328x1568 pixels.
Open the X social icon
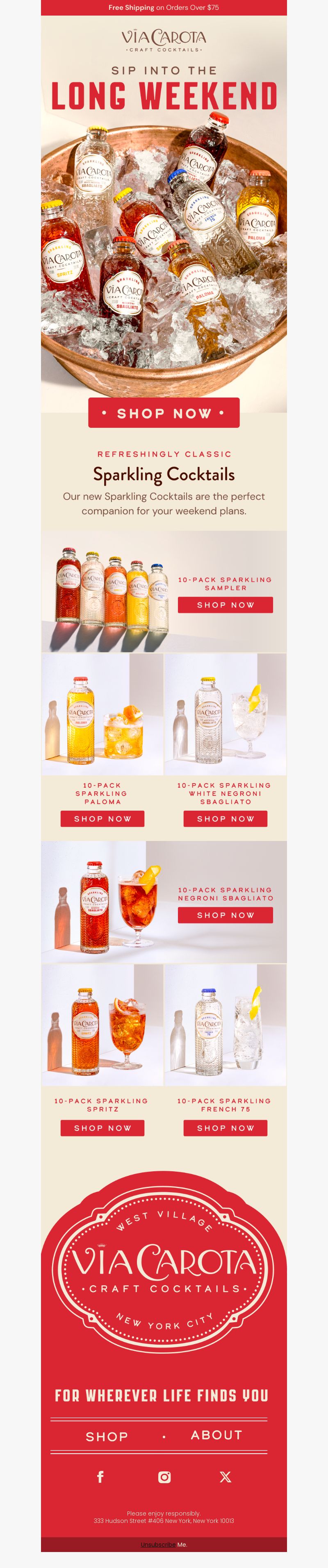click(x=225, y=1477)
